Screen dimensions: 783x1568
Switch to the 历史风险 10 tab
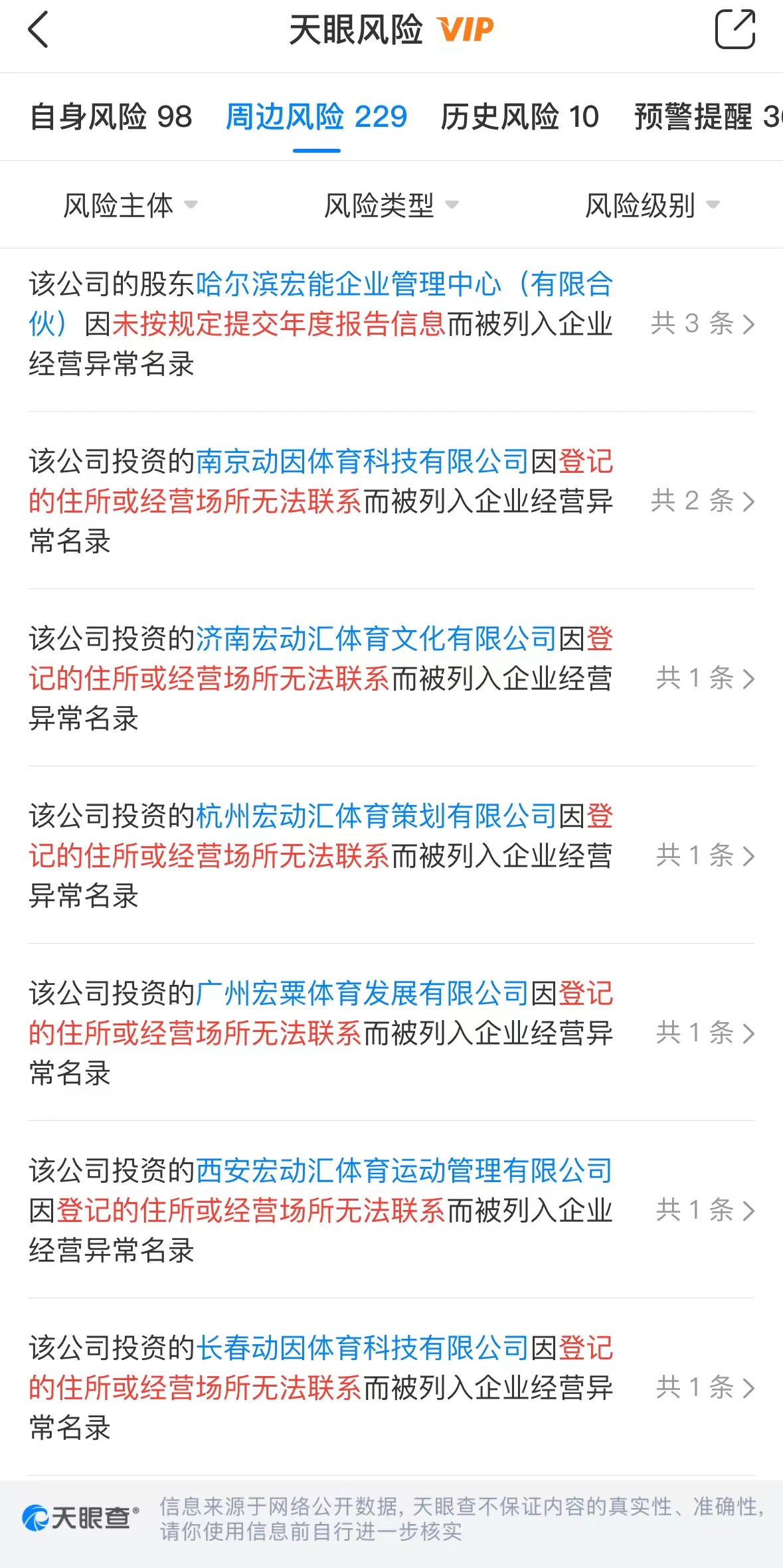(x=519, y=117)
